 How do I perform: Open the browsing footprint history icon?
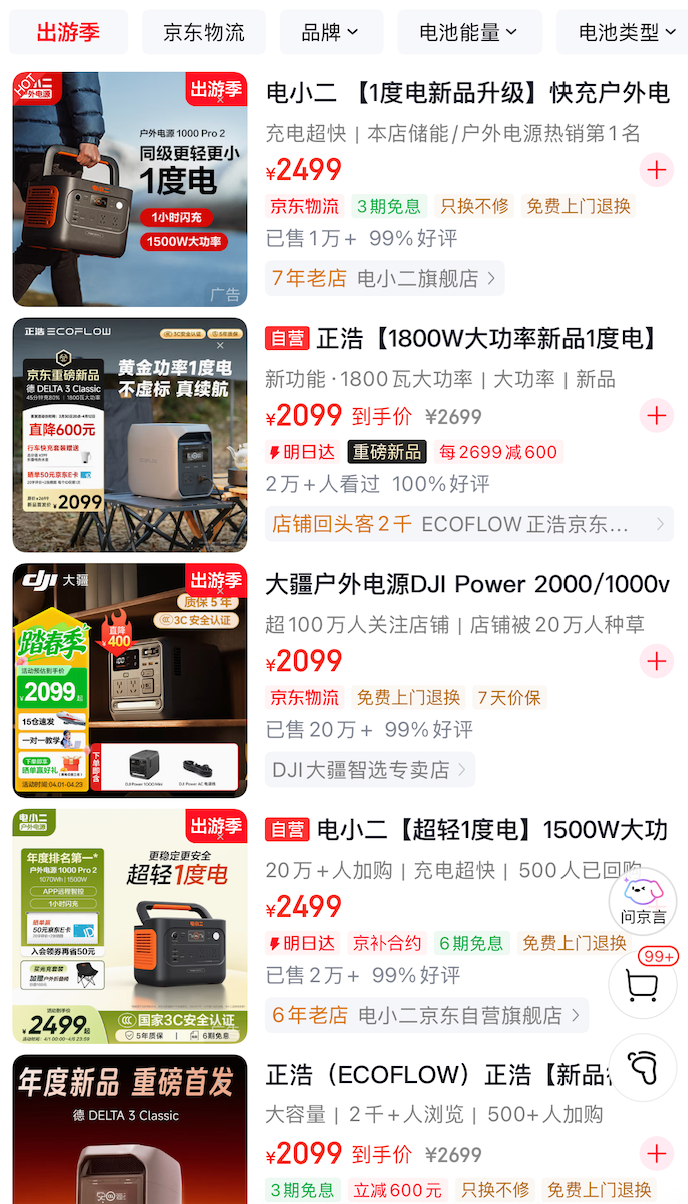click(642, 1068)
